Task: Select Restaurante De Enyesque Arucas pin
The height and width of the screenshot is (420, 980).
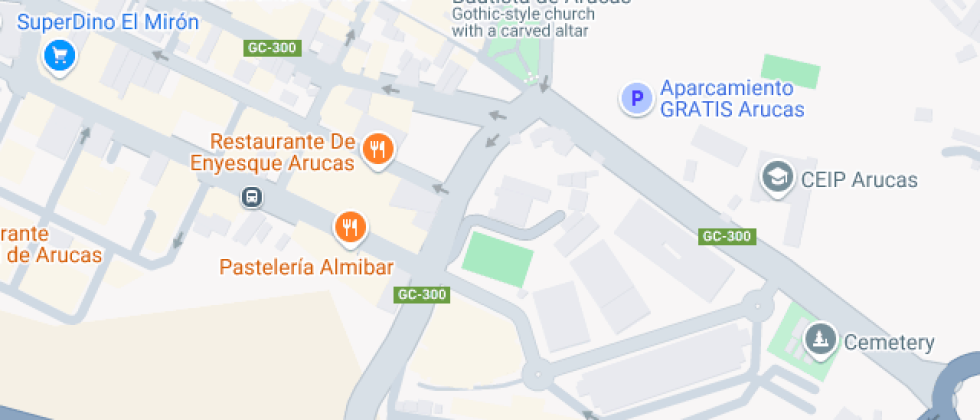Action: click(x=378, y=149)
